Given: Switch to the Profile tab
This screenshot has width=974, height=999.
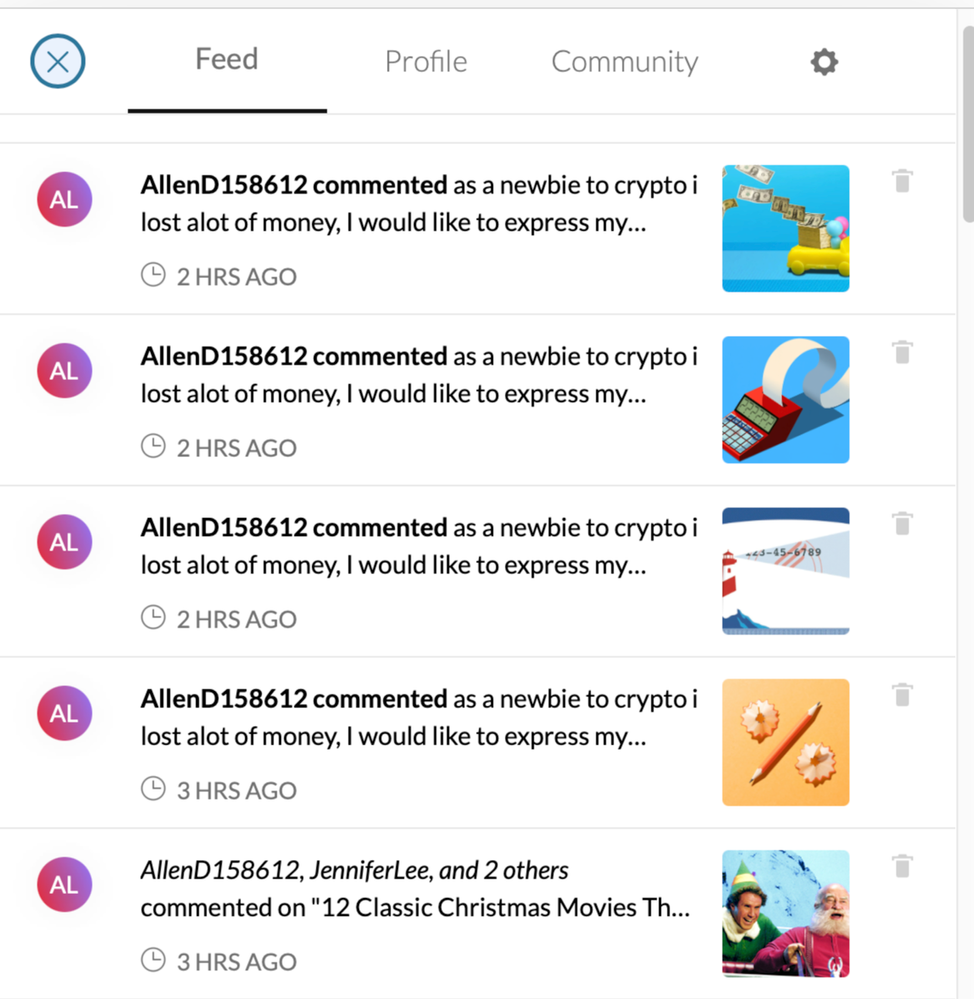Looking at the screenshot, I should pos(426,62).
